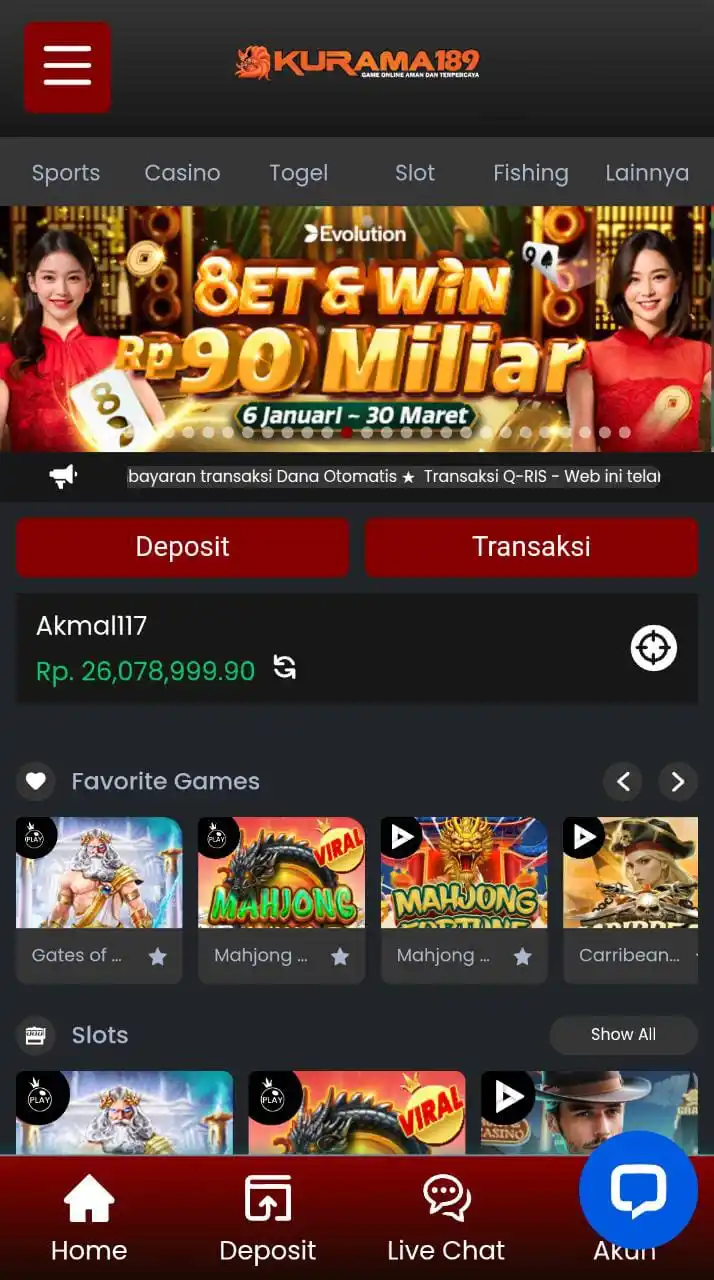Switch to the Casino tab
The height and width of the screenshot is (1280, 714).
tap(182, 173)
